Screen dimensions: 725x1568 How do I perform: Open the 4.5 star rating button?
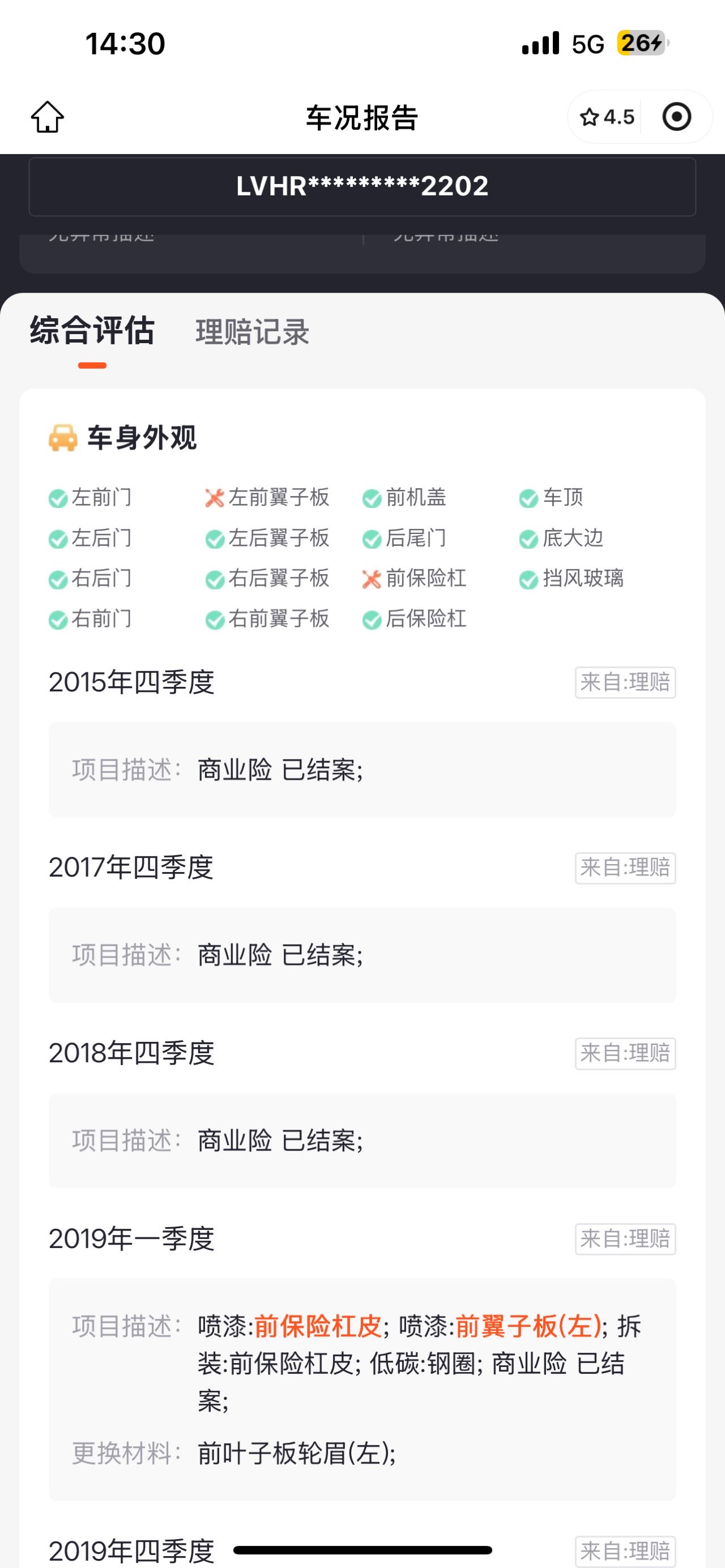coord(607,117)
